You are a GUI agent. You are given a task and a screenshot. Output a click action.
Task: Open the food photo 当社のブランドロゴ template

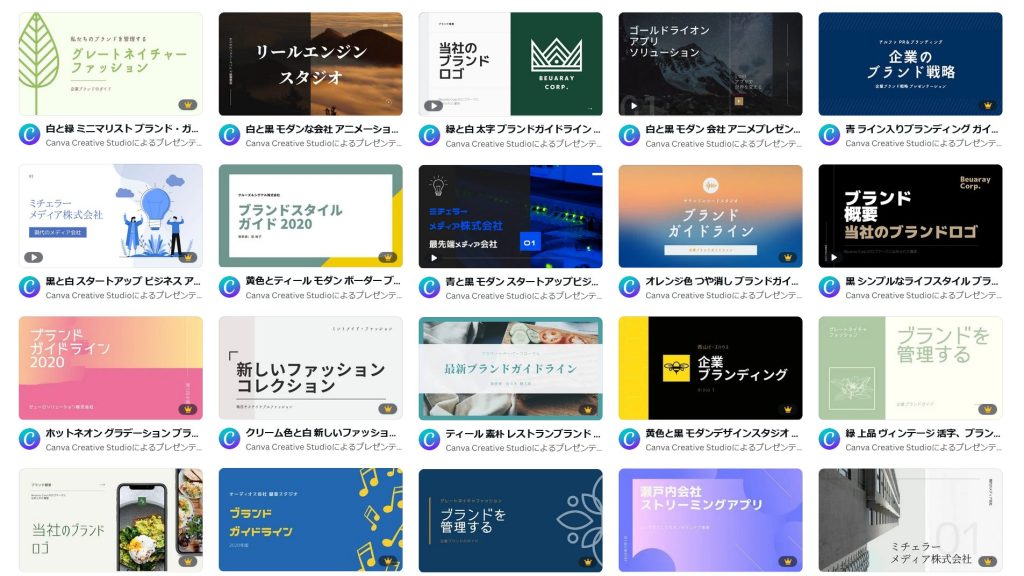(110, 520)
